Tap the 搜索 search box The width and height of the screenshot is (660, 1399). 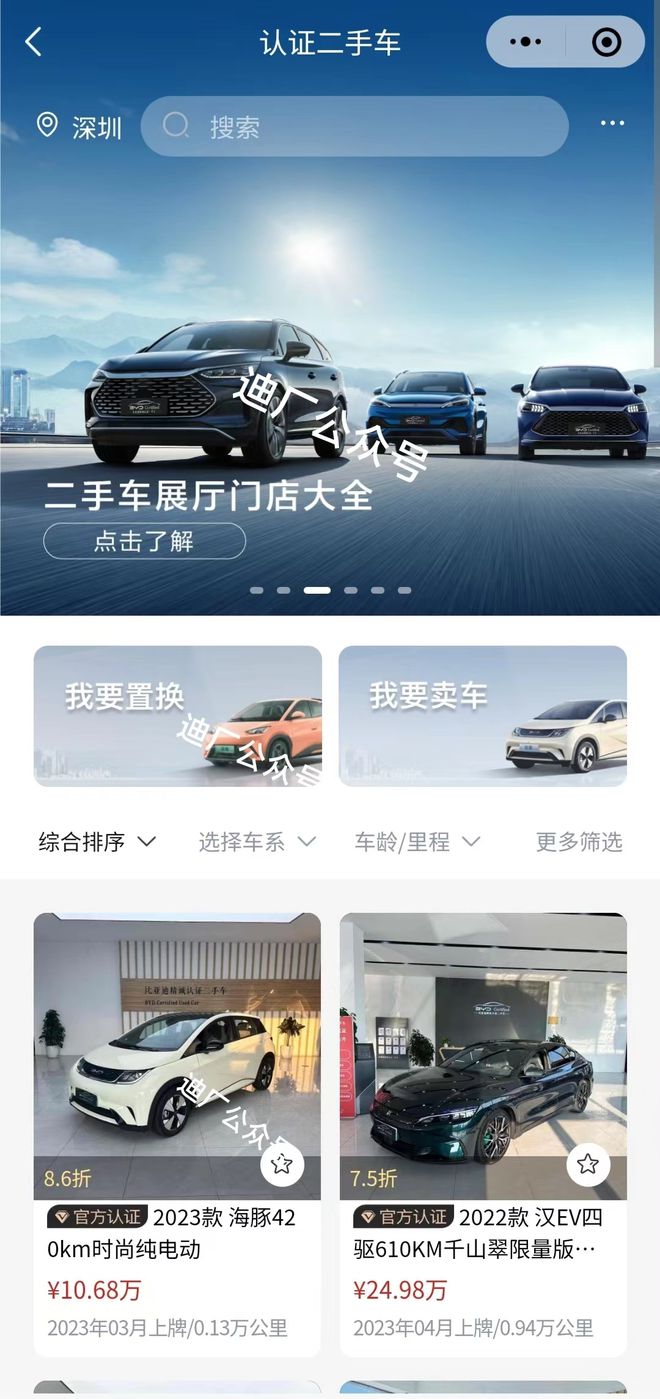pyautogui.click(x=355, y=126)
